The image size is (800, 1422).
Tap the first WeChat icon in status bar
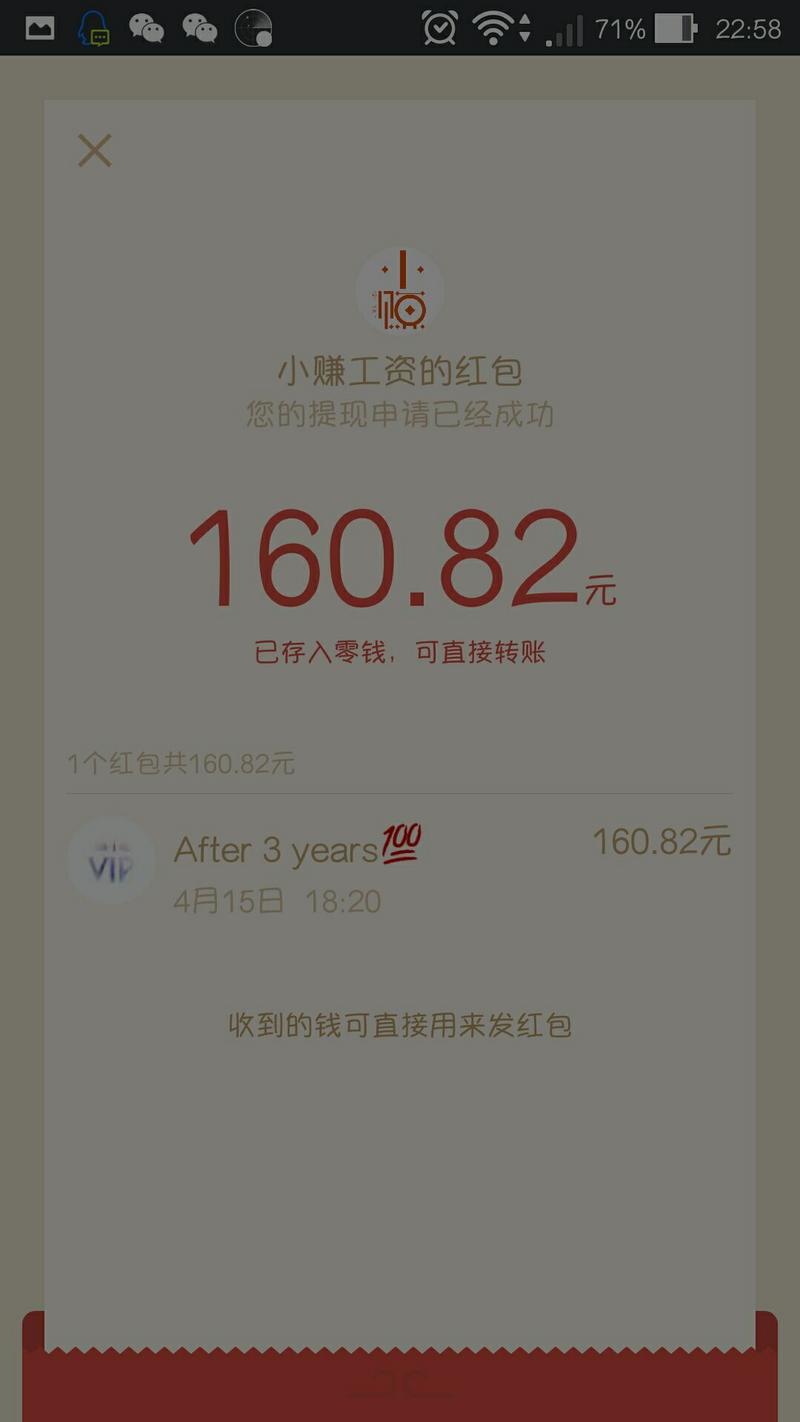coord(148,28)
